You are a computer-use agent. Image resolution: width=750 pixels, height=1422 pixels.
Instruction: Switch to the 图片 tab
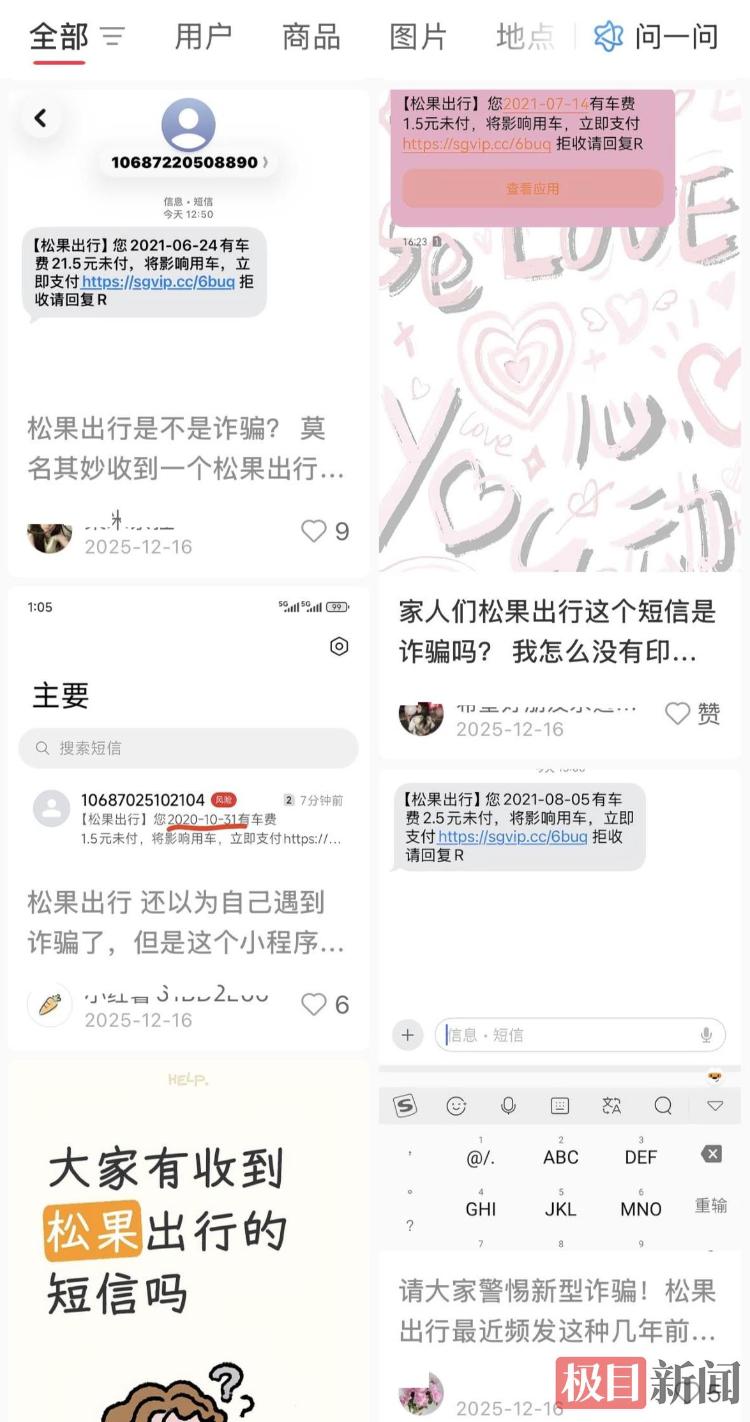click(418, 38)
